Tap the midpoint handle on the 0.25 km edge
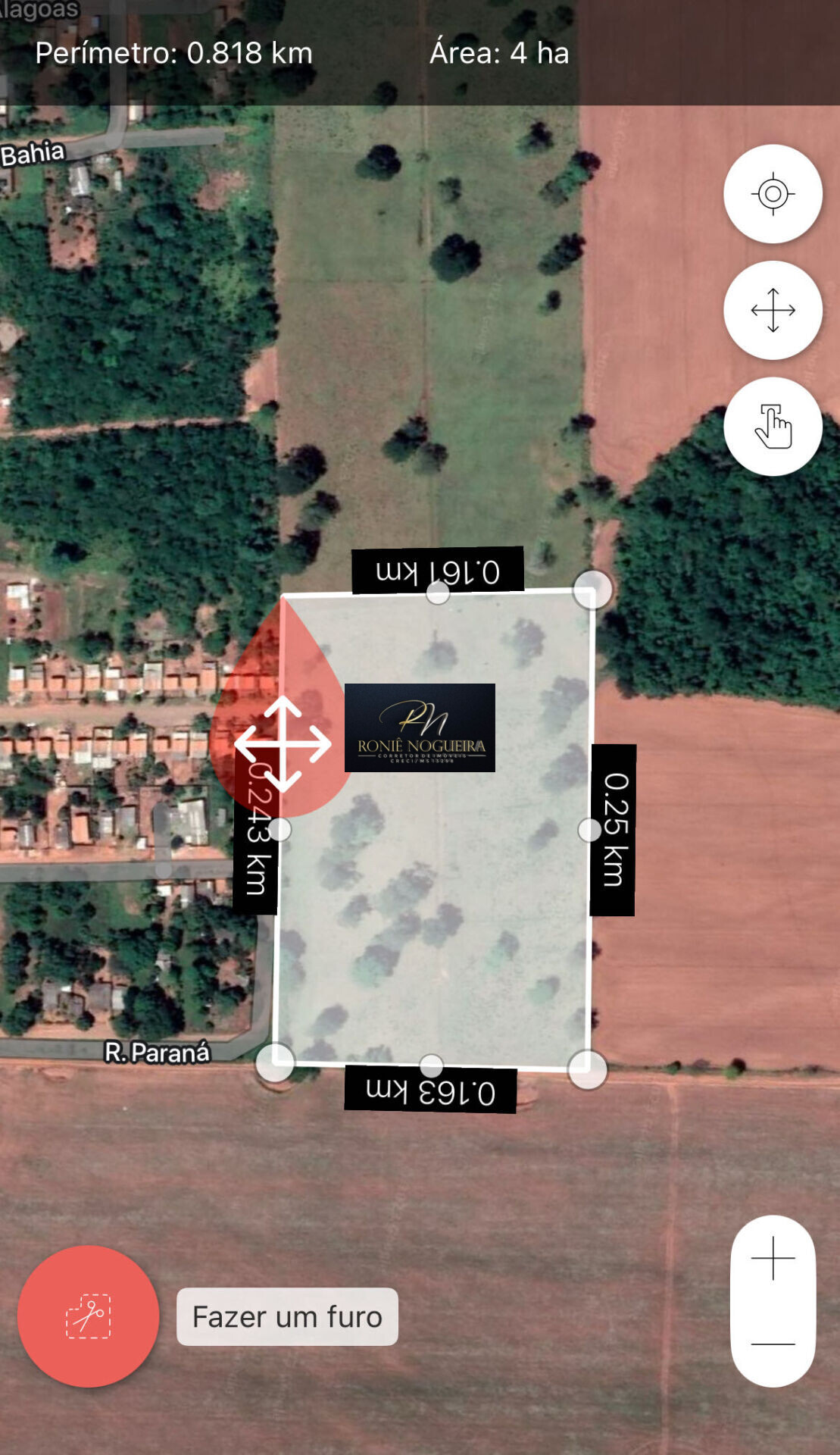The height and width of the screenshot is (1455, 840). [589, 830]
